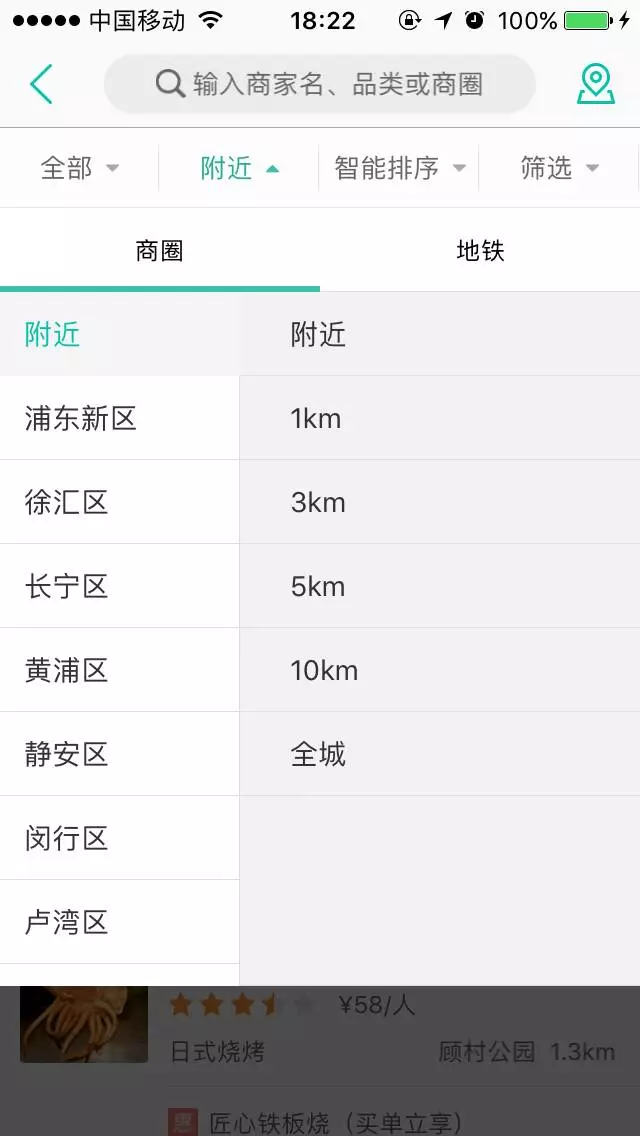The image size is (640, 1136).
Task: Select 长宁区 in the district list
Action: tap(119, 586)
